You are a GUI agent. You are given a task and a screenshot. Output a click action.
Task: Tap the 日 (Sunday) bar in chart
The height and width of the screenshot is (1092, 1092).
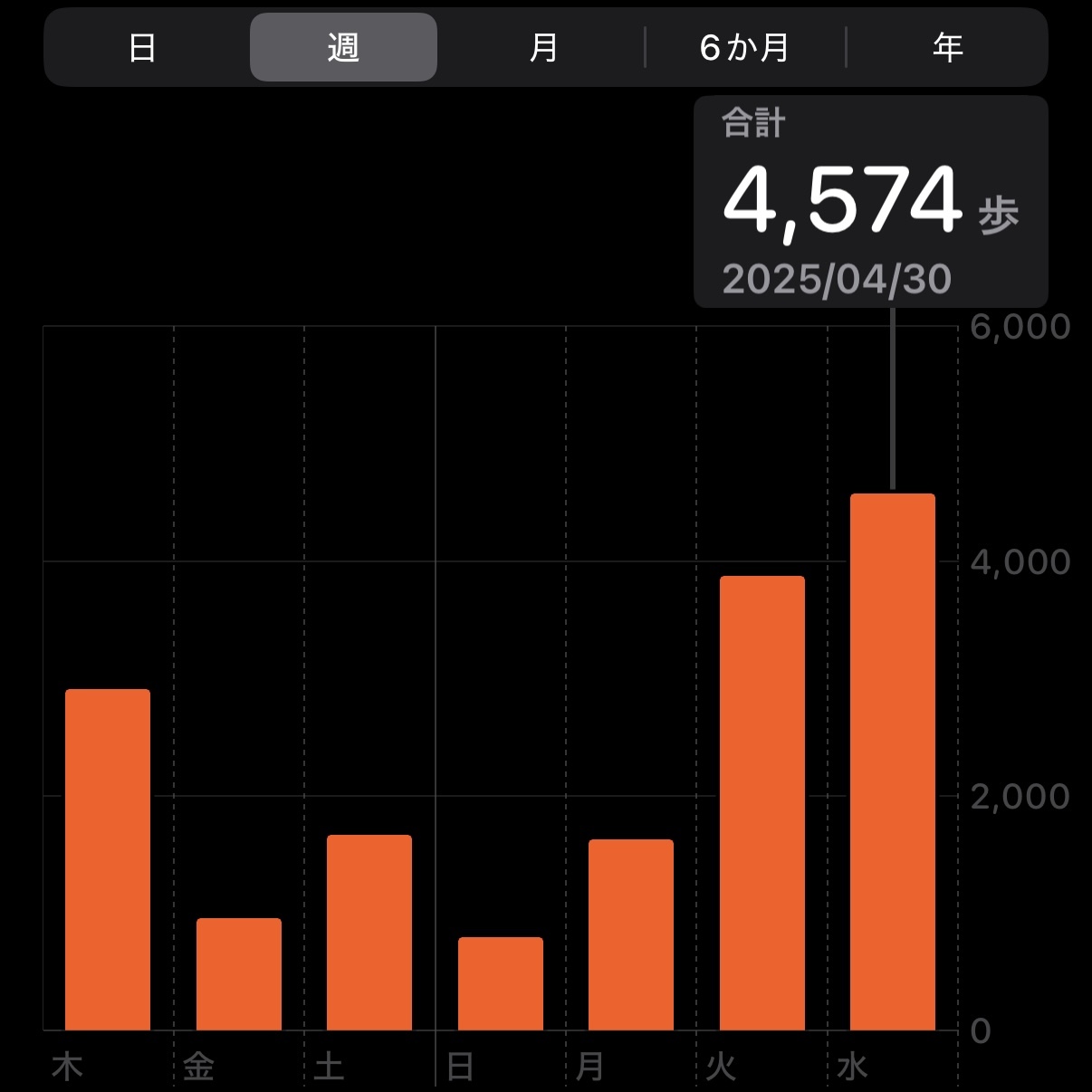pyautogui.click(x=501, y=983)
